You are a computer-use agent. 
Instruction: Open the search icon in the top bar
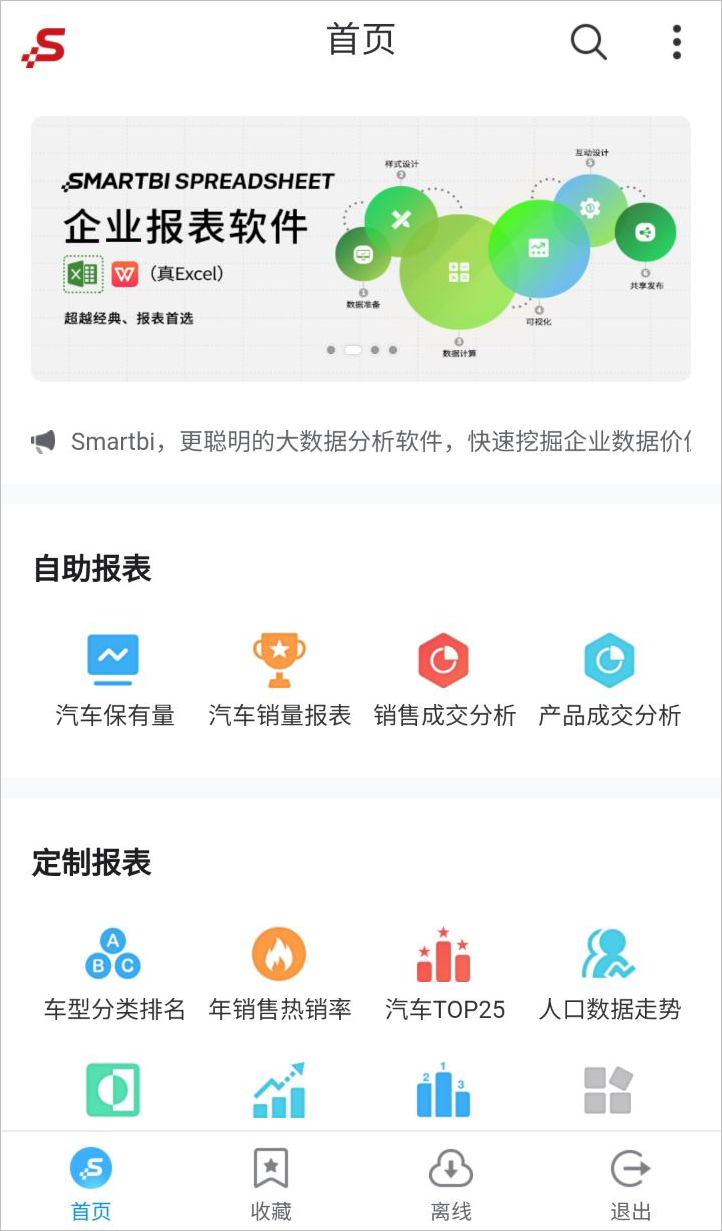tap(588, 42)
